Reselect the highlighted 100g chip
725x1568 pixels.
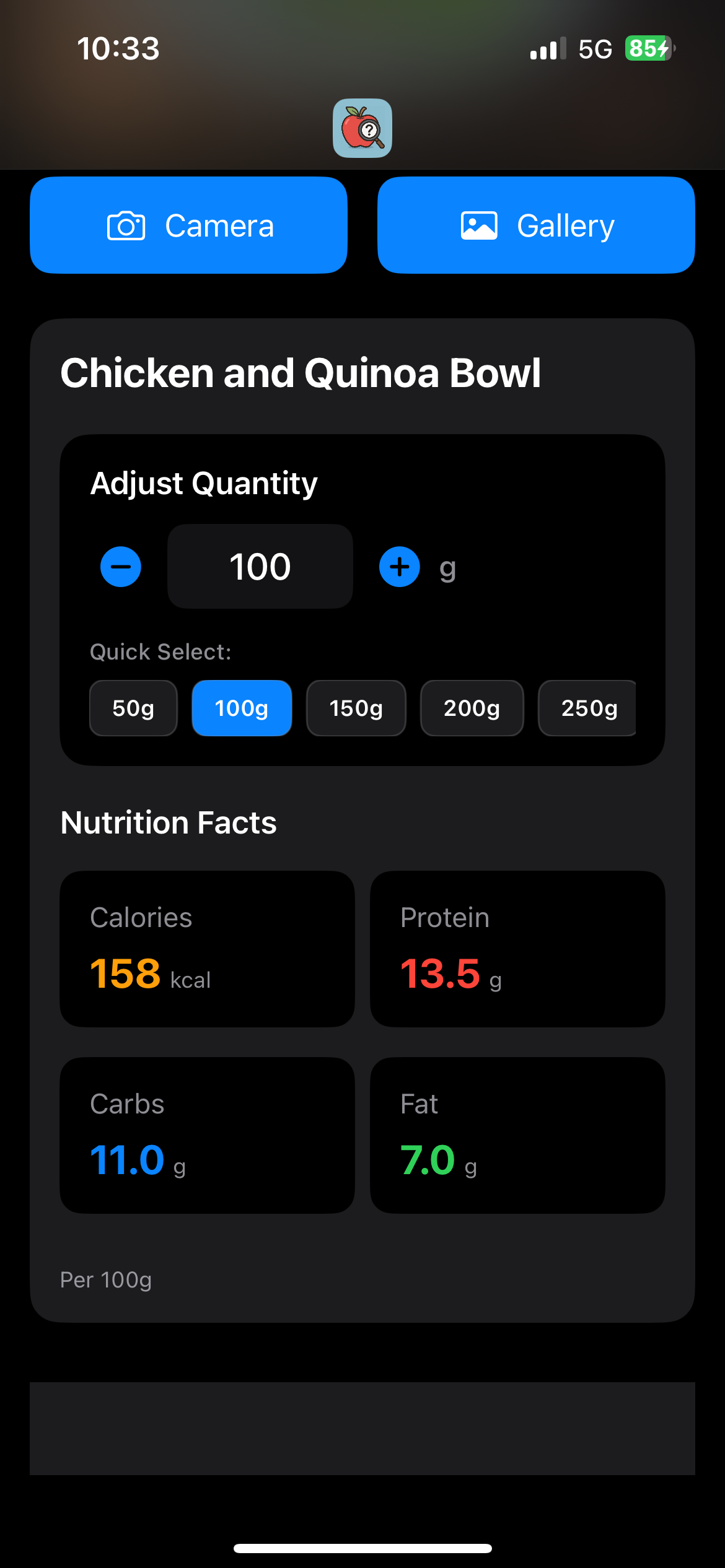tap(242, 708)
